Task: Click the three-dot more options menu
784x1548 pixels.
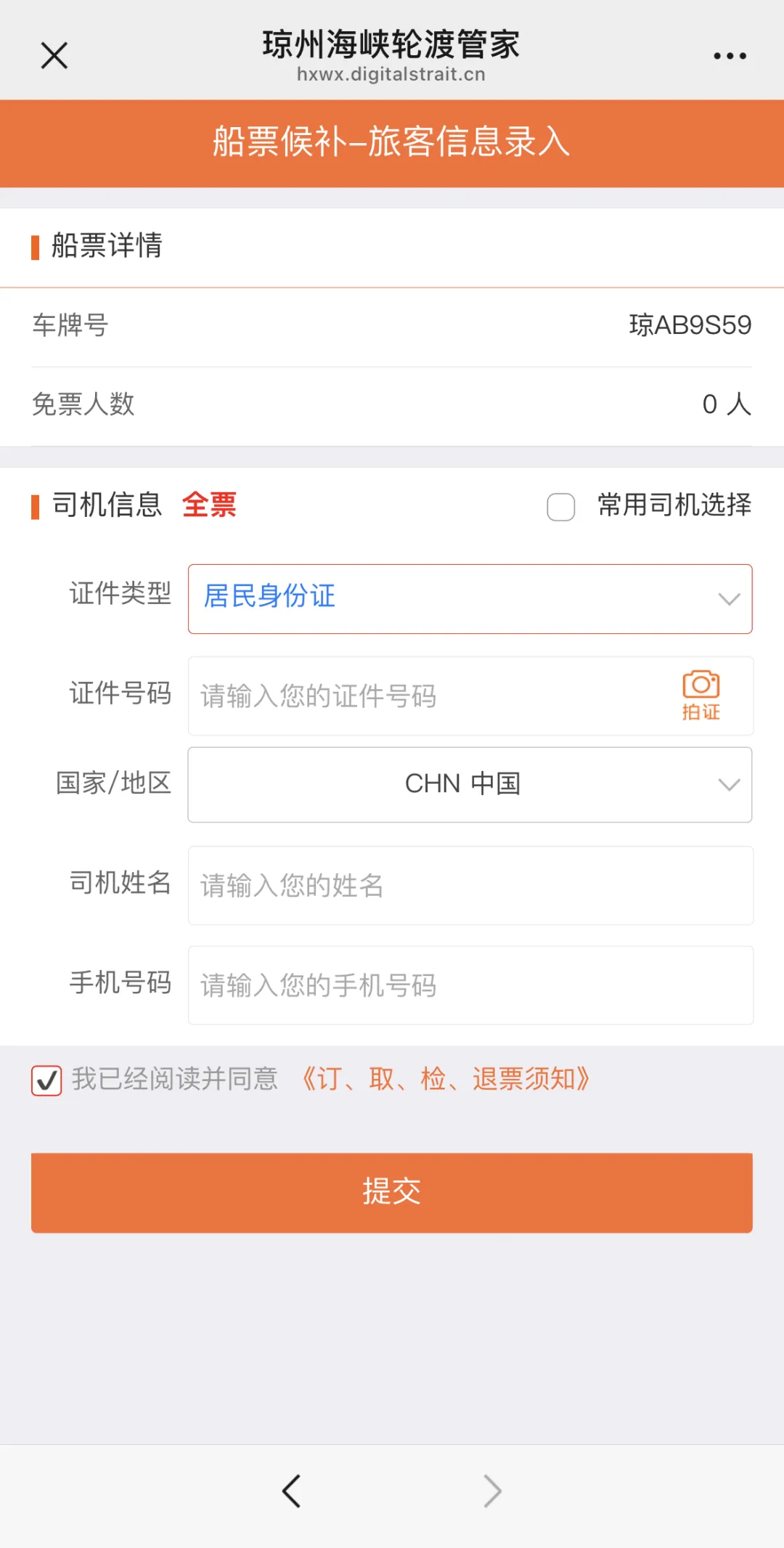Action: [x=728, y=54]
